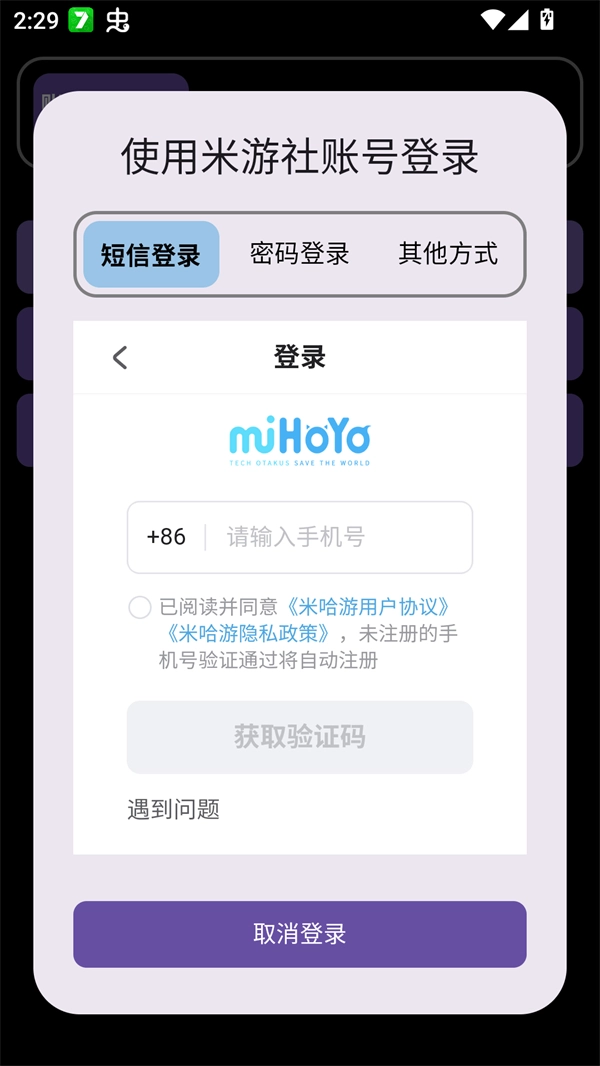Check the agreement checkbox
The image size is (600, 1066).
pos(140,607)
